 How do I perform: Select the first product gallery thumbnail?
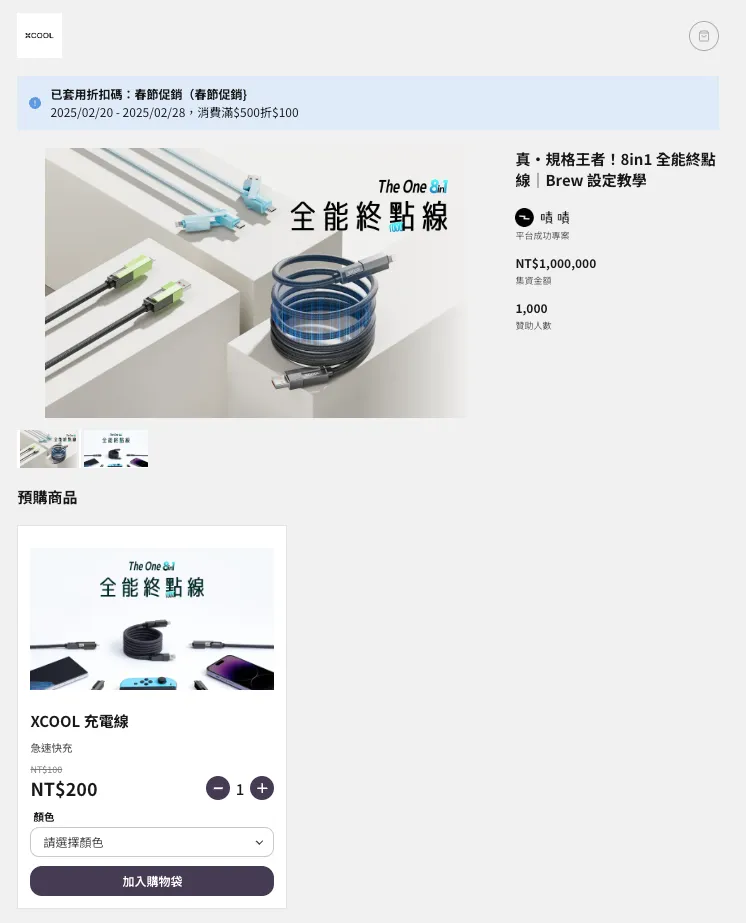click(x=49, y=449)
